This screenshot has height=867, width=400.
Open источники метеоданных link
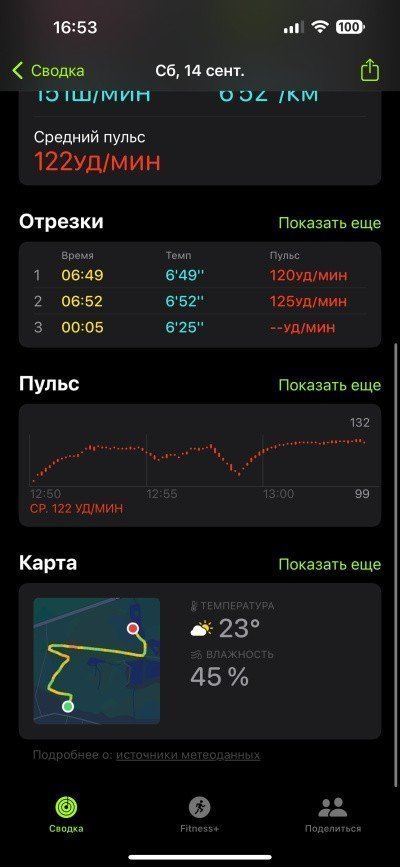coord(188,755)
